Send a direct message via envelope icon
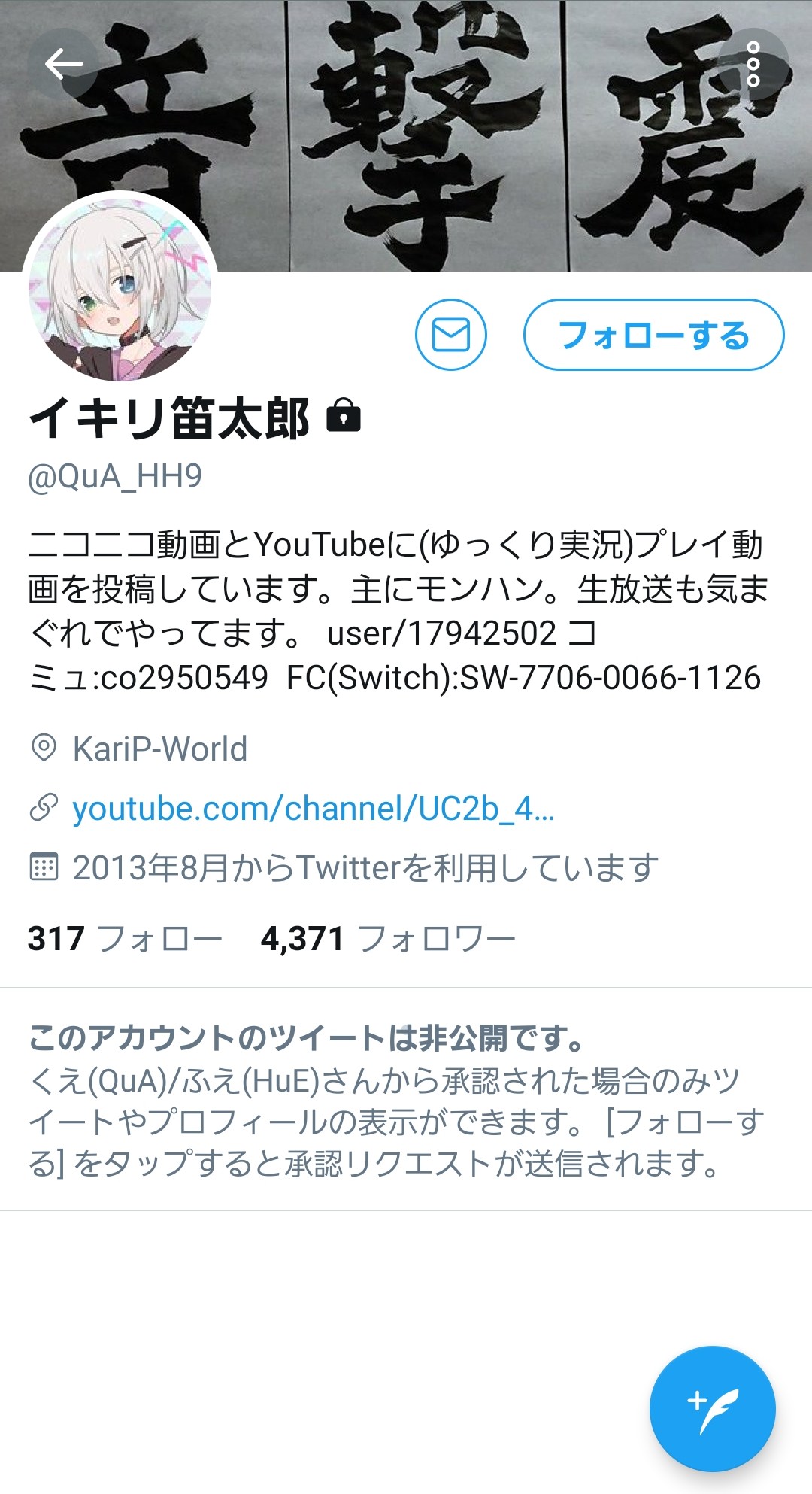The height and width of the screenshot is (1494, 812). [451, 336]
